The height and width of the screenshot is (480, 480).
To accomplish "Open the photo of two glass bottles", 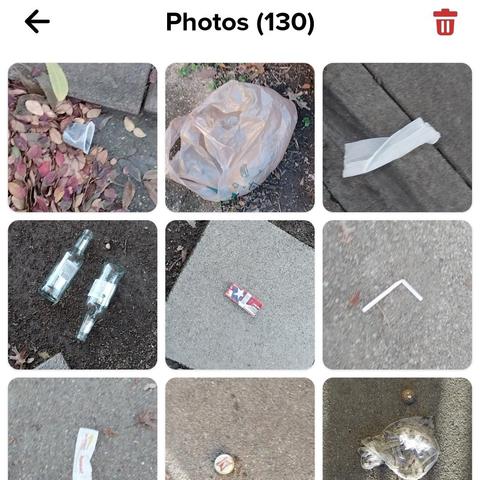I will tap(82, 295).
